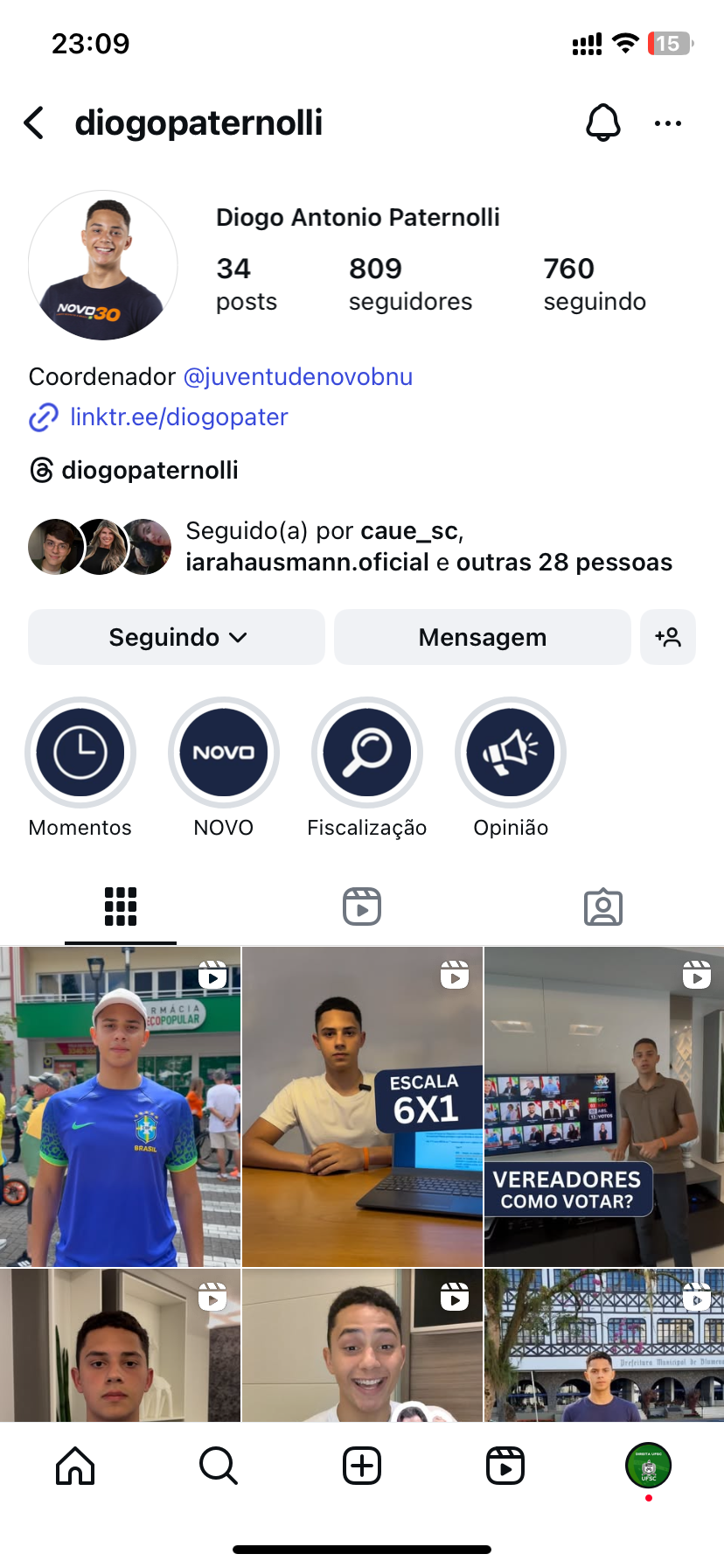Tap the Mensagem button
The width and height of the screenshot is (724, 1568).
(482, 637)
